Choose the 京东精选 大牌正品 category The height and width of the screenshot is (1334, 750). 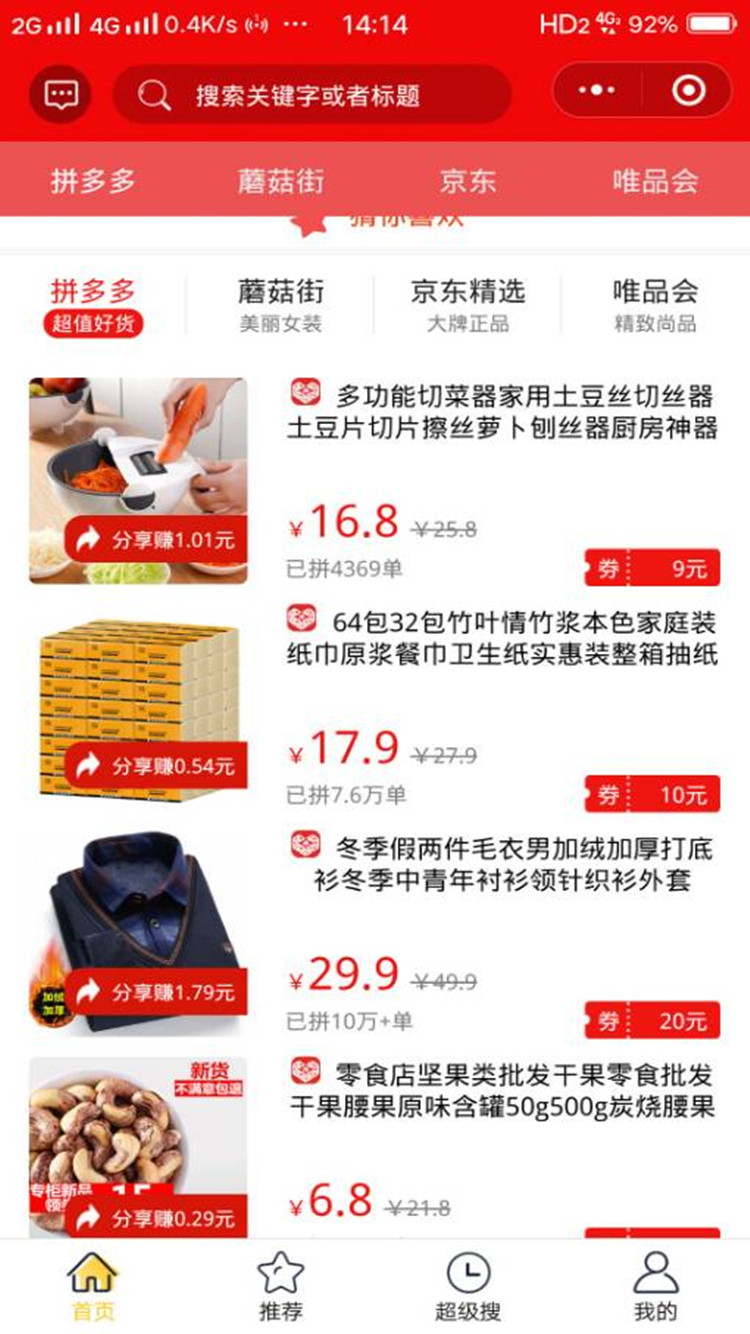468,305
